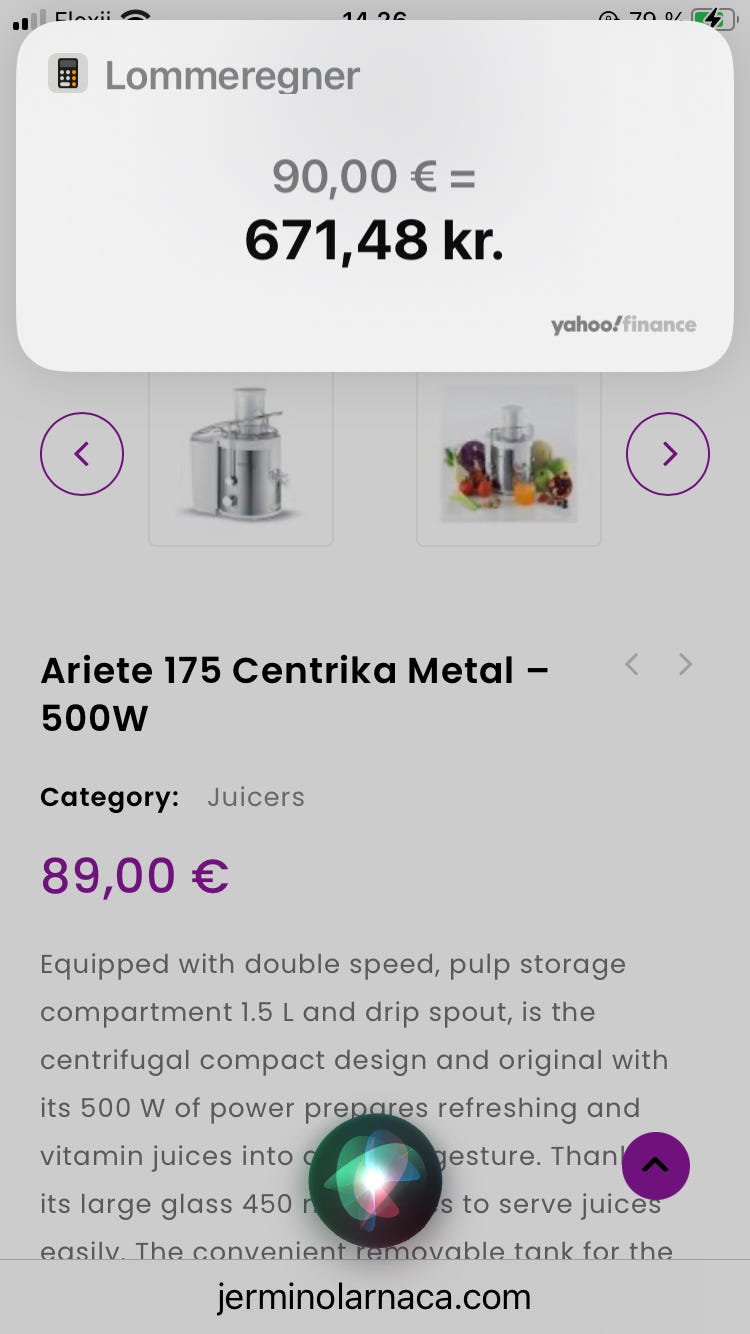Open the previous product arrow beside the title
Viewport: 750px width, 1334px height.
[x=632, y=664]
